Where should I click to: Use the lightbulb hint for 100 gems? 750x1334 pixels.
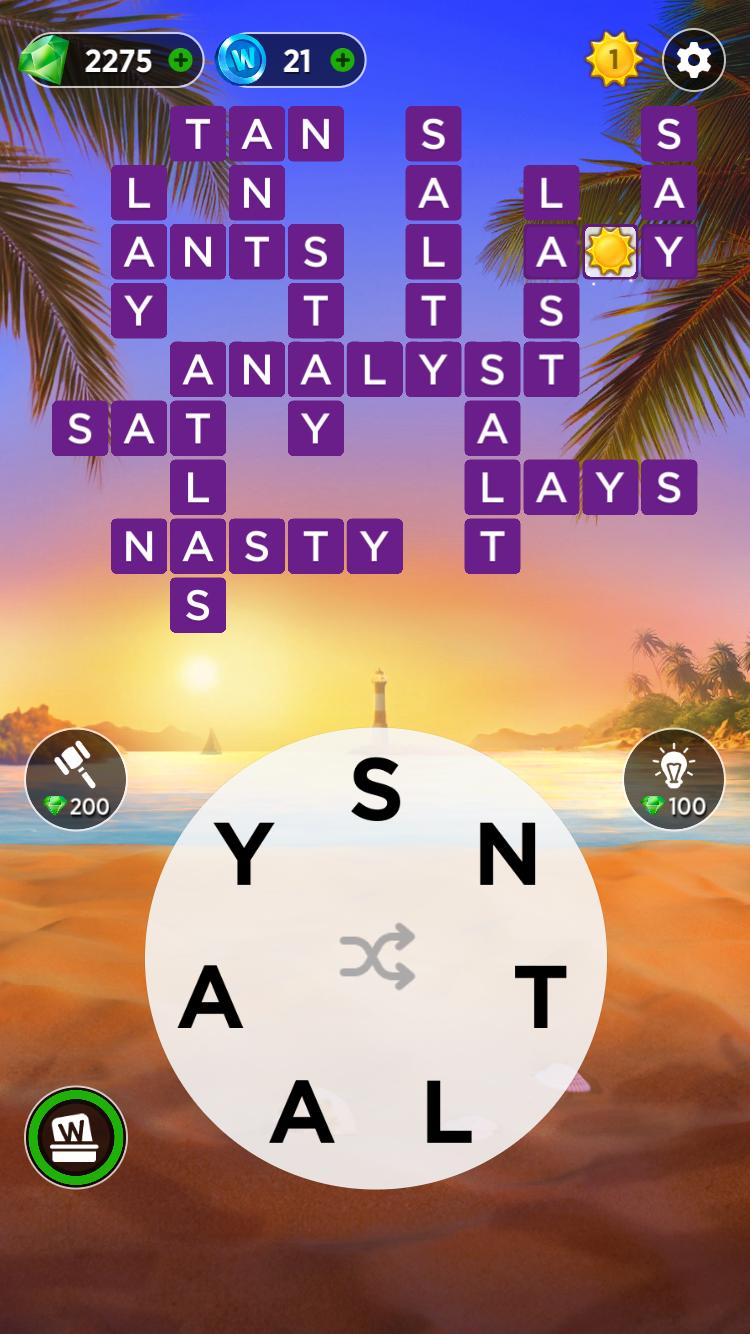[x=674, y=780]
